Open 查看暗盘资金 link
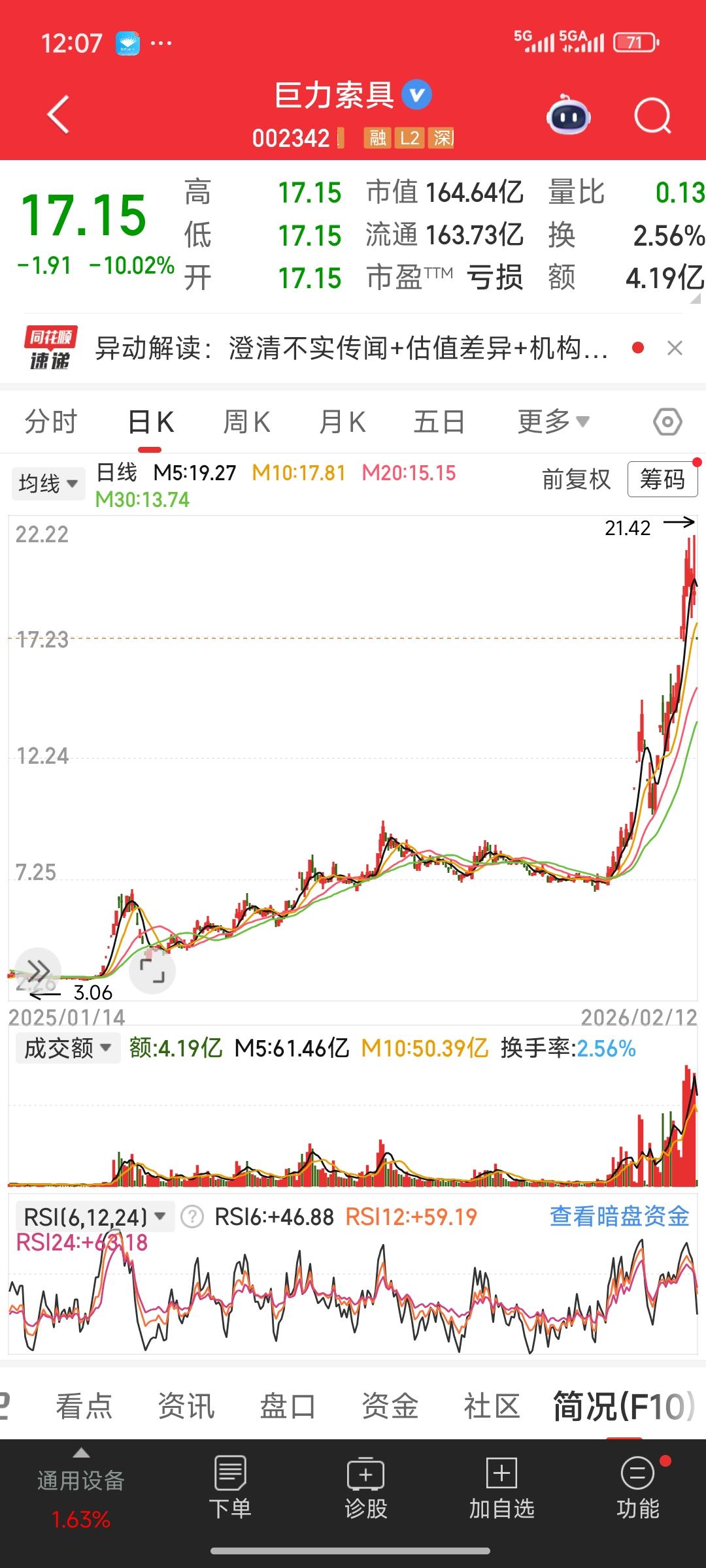 tap(620, 1216)
